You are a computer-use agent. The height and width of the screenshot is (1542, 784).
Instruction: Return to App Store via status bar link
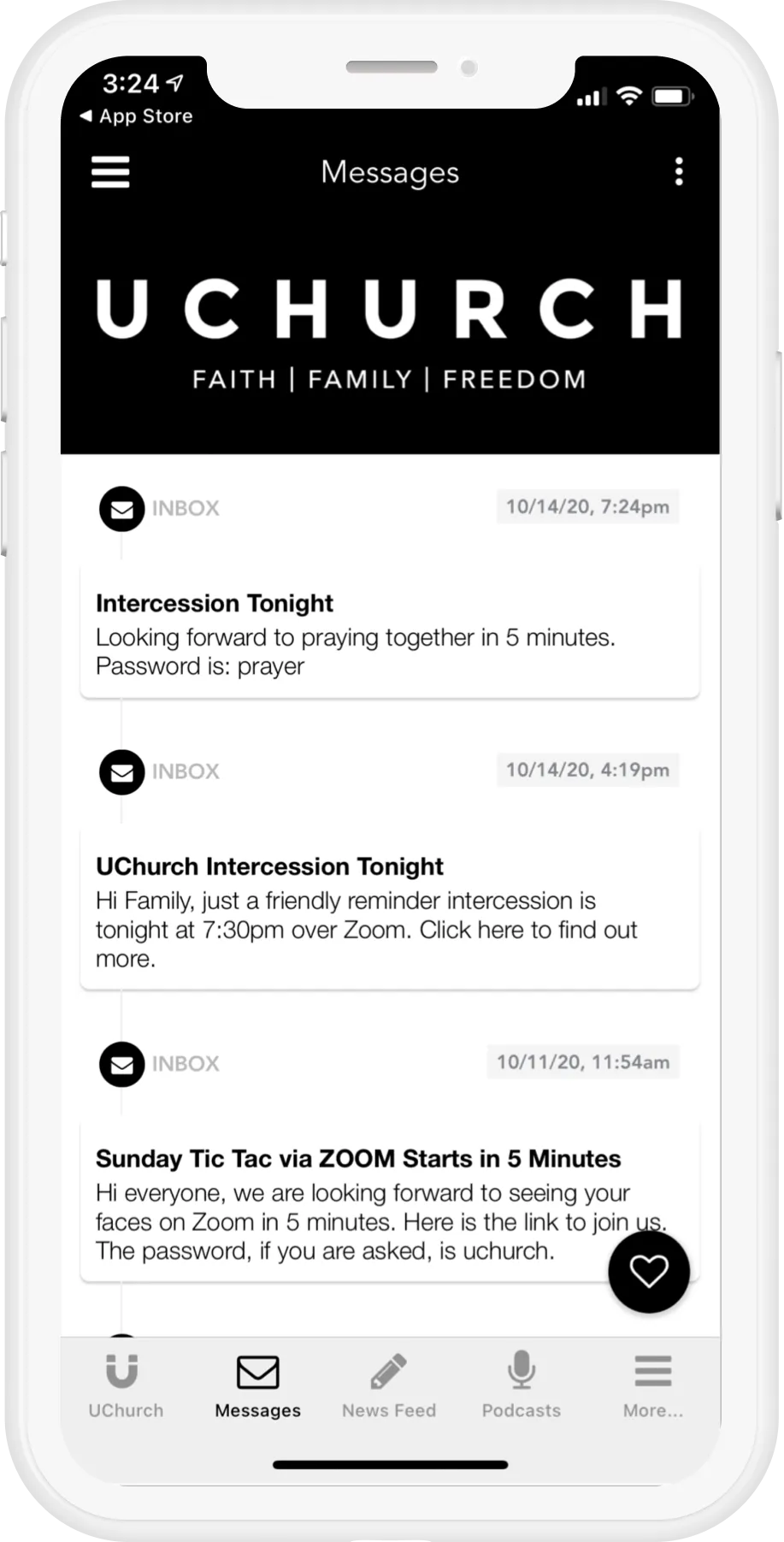point(137,115)
